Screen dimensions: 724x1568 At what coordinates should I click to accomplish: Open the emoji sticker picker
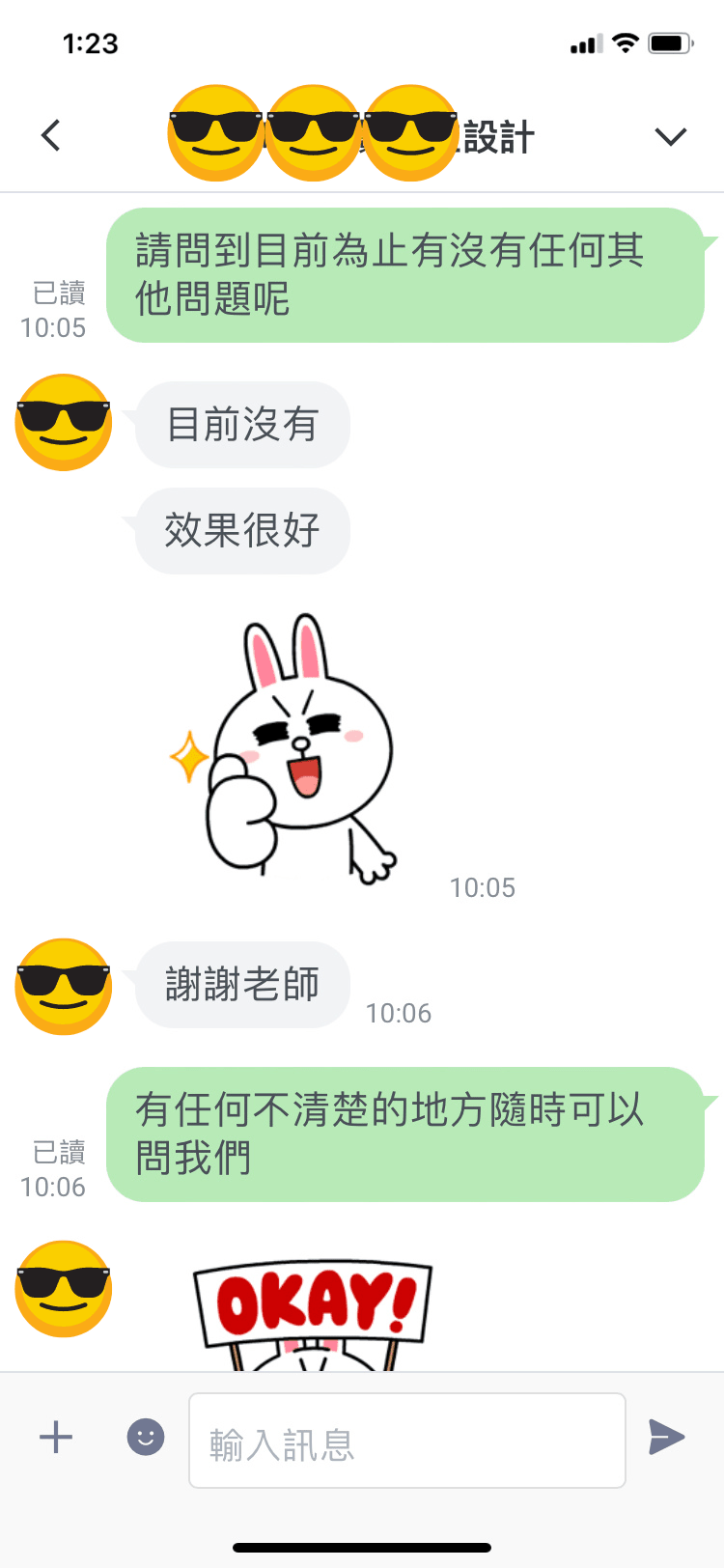pyautogui.click(x=146, y=1437)
